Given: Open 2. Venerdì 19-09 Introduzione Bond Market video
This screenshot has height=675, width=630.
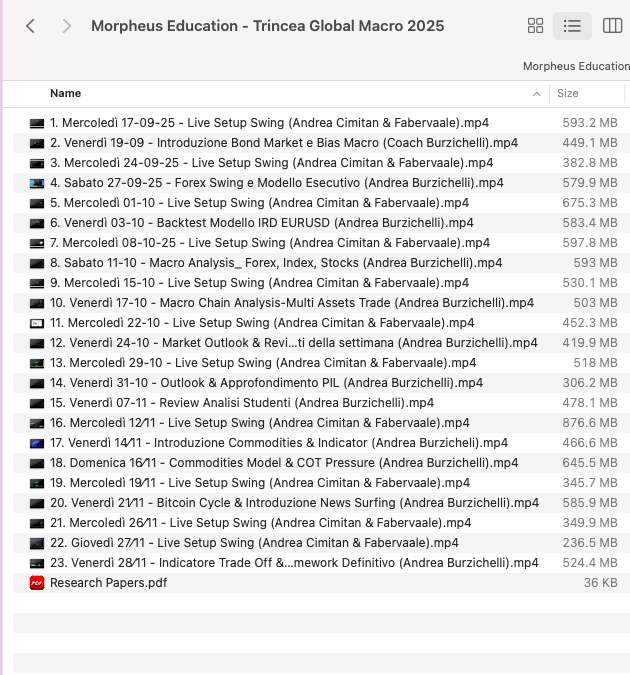Looking at the screenshot, I should pos(283,143).
